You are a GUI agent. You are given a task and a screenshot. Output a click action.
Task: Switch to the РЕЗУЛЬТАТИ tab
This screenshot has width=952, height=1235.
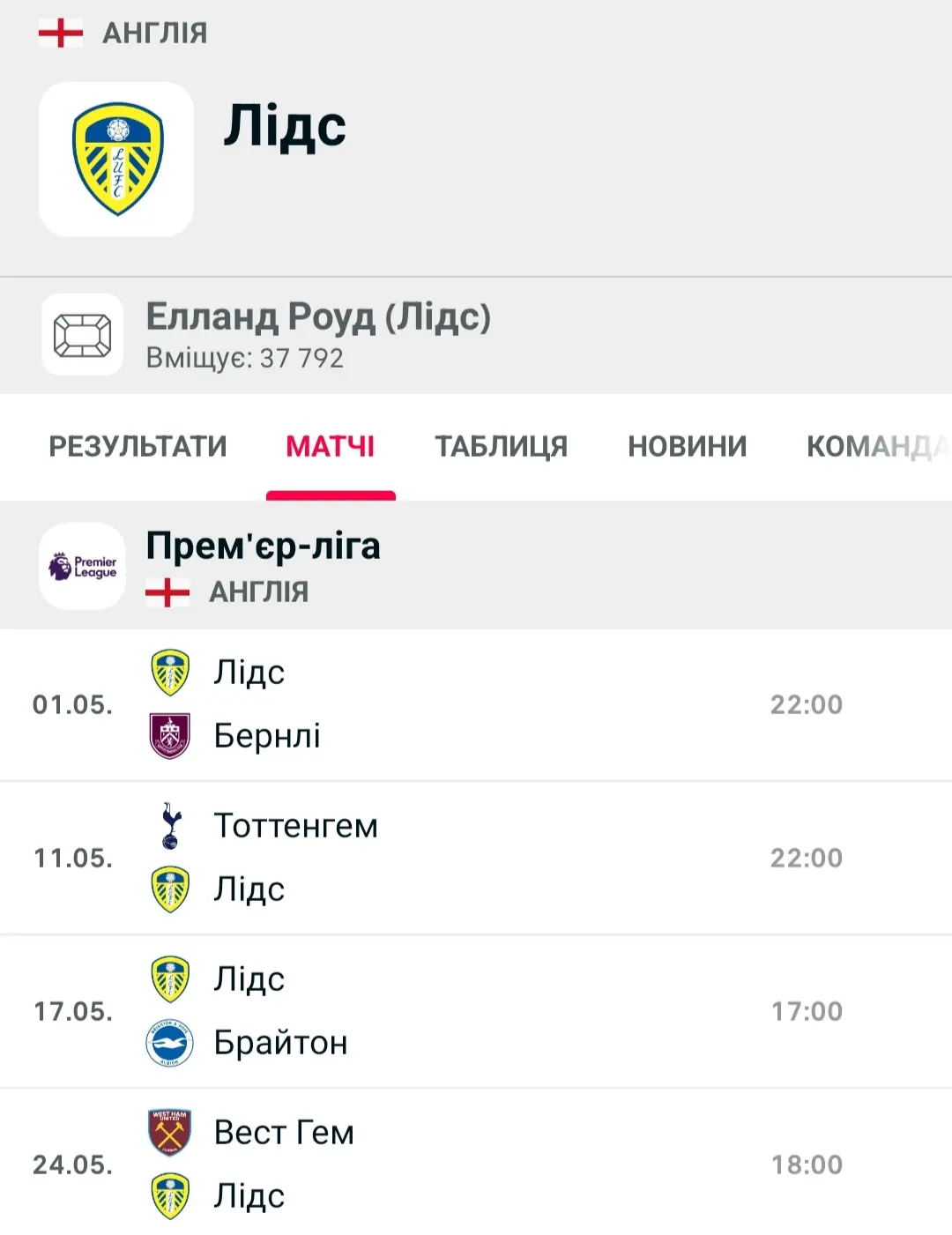click(x=138, y=447)
